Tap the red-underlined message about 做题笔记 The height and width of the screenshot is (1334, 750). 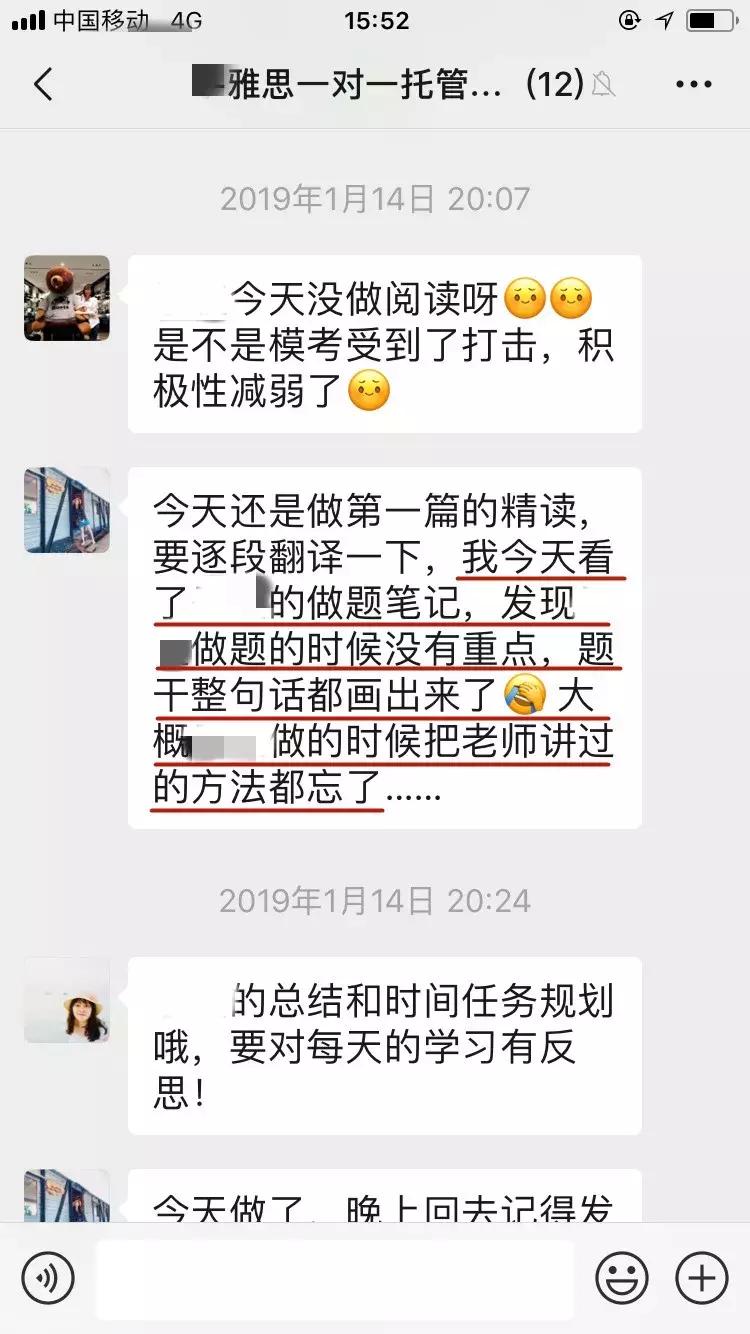pos(385,645)
